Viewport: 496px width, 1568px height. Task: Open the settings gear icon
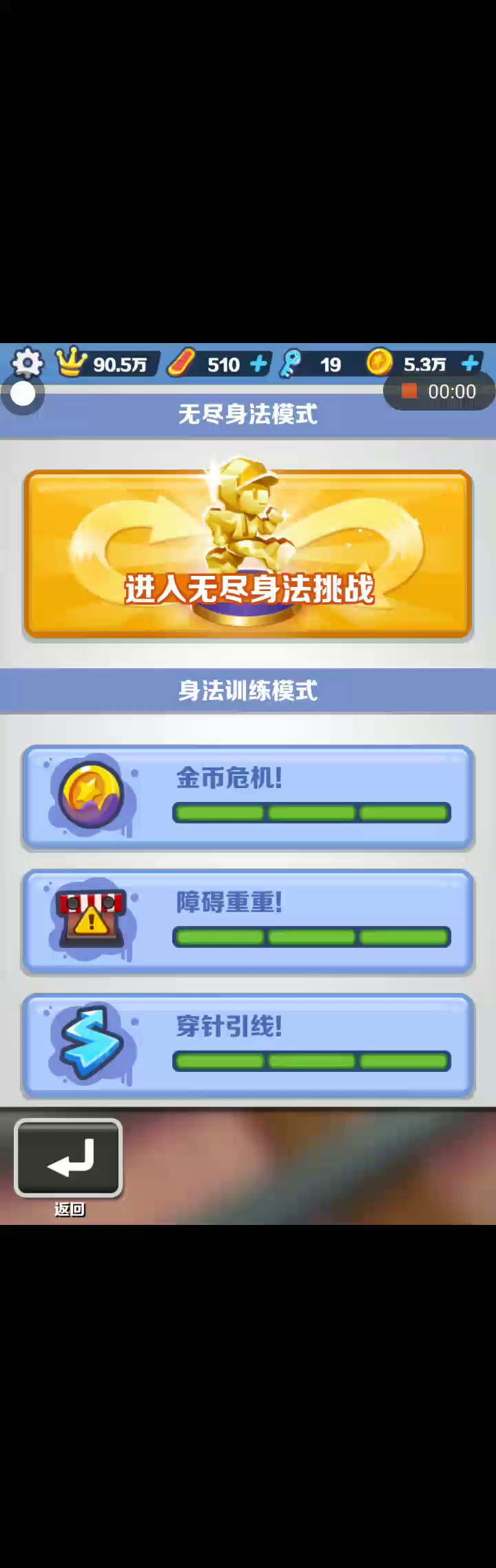coord(28,363)
